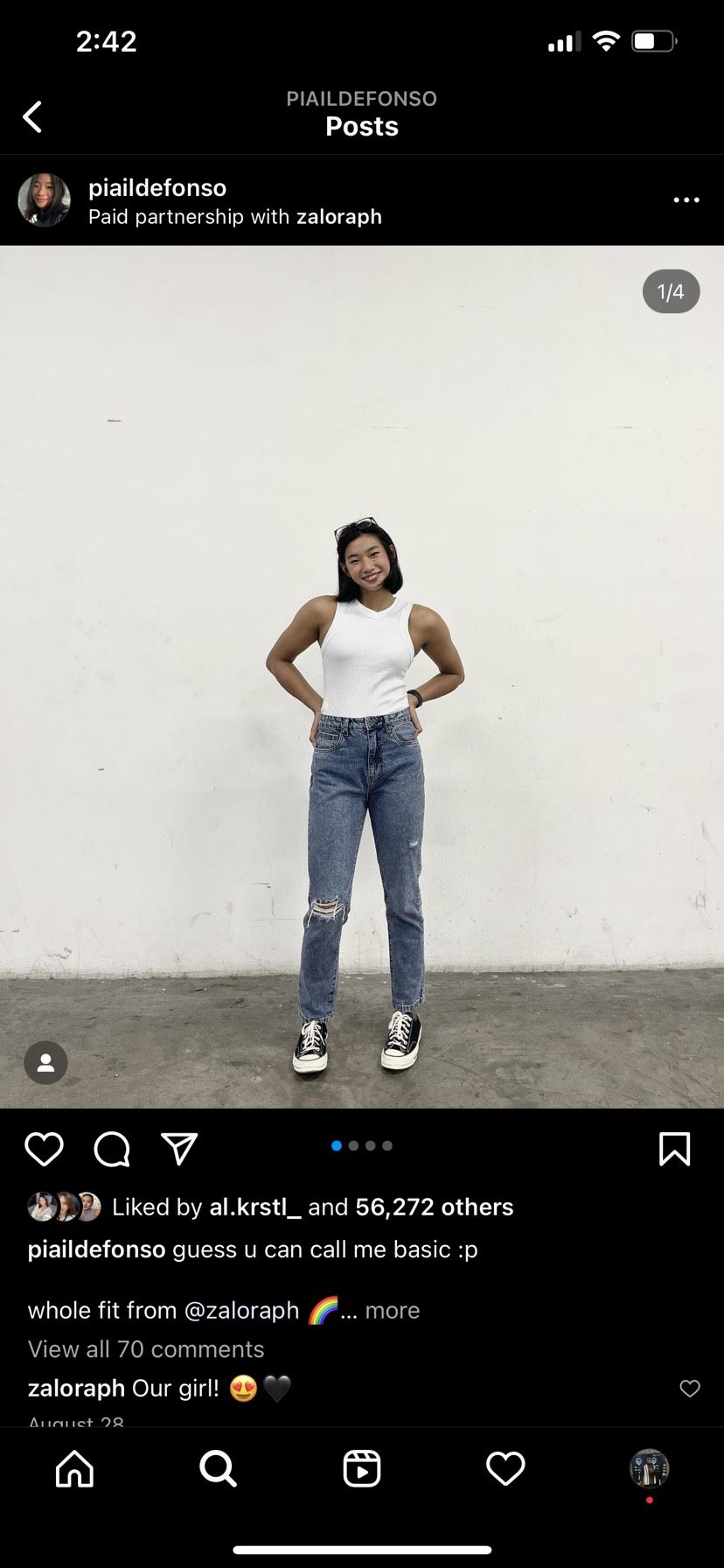This screenshot has height=1568, width=724.
Task: Like zaloraph's comment
Action: pos(690,1389)
